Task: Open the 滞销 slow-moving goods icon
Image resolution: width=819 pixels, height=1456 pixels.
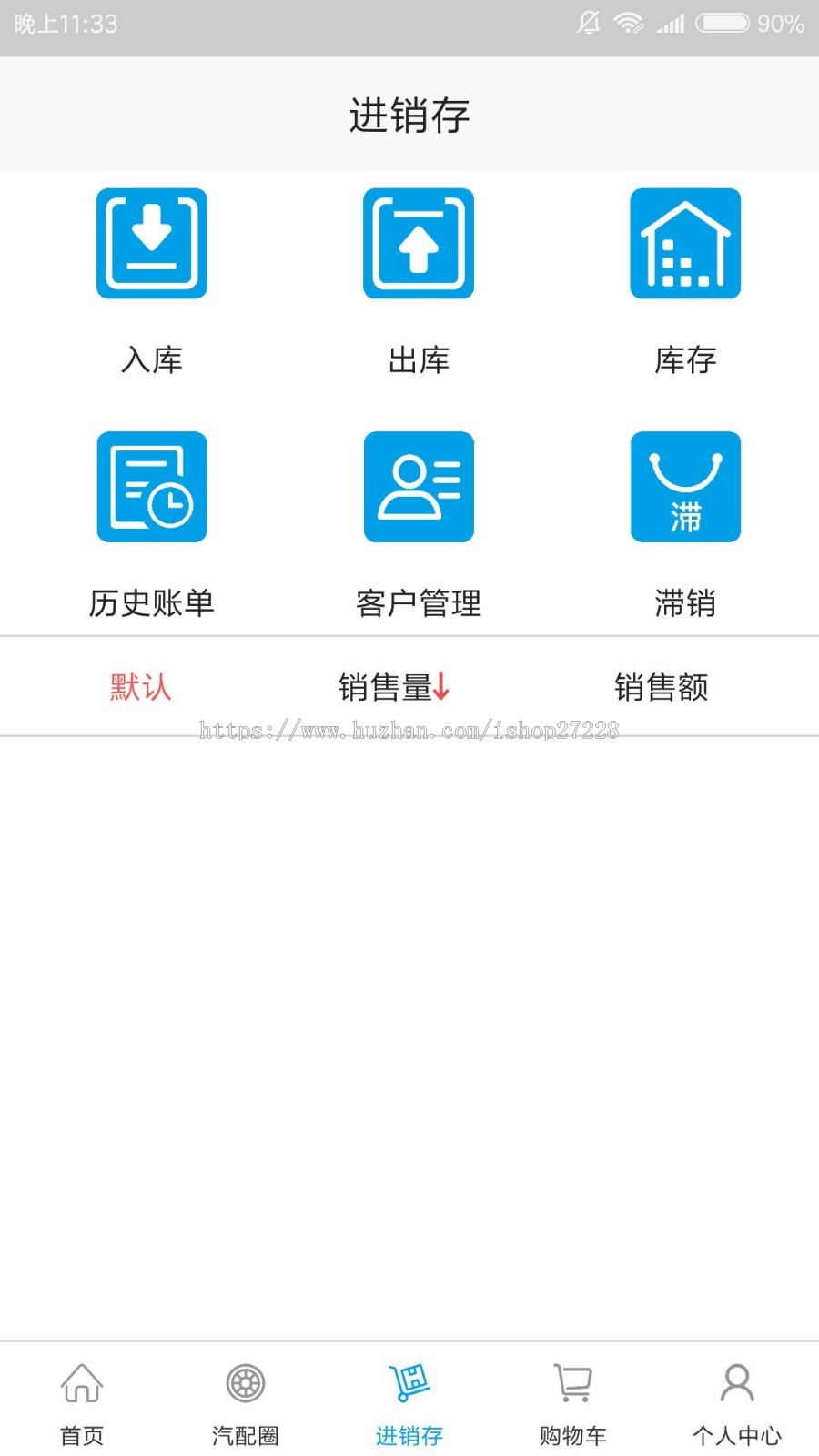Action: (685, 486)
